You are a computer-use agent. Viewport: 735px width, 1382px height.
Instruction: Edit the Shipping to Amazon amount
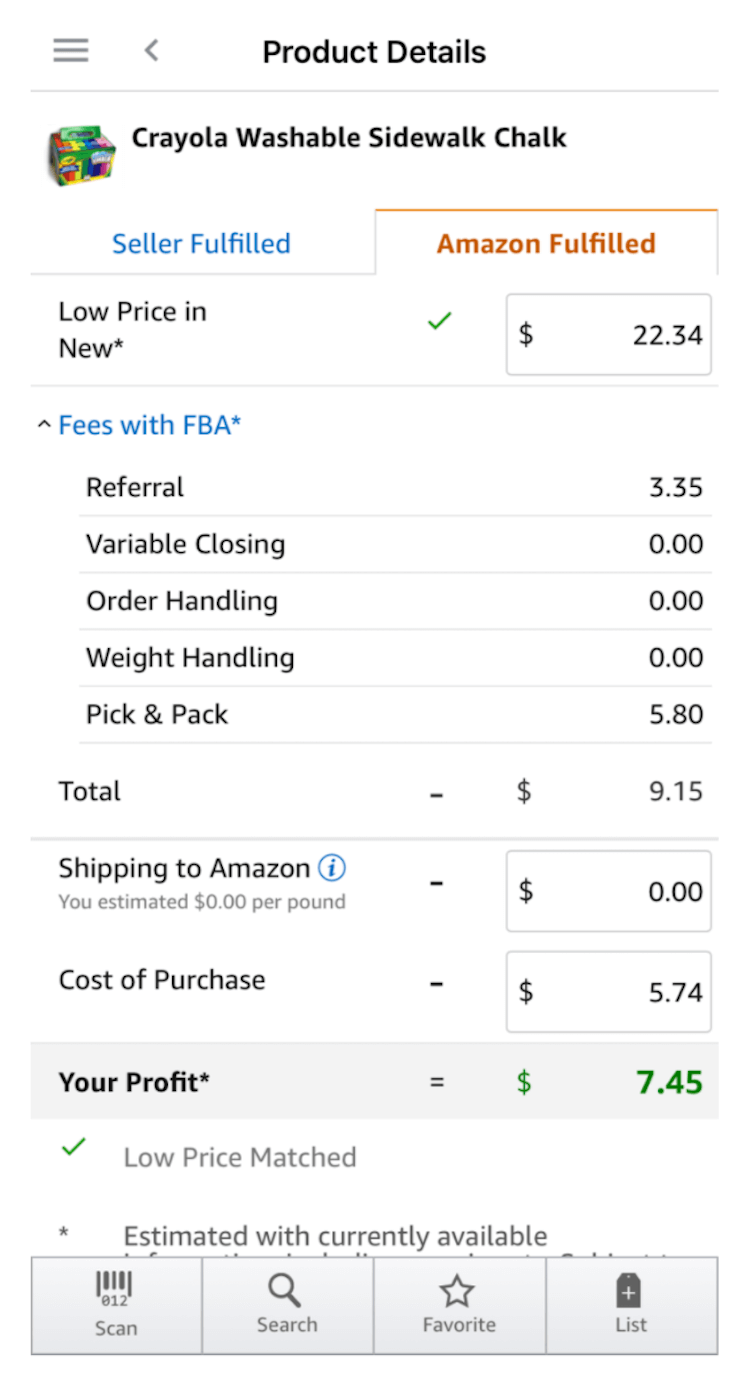[608, 891]
